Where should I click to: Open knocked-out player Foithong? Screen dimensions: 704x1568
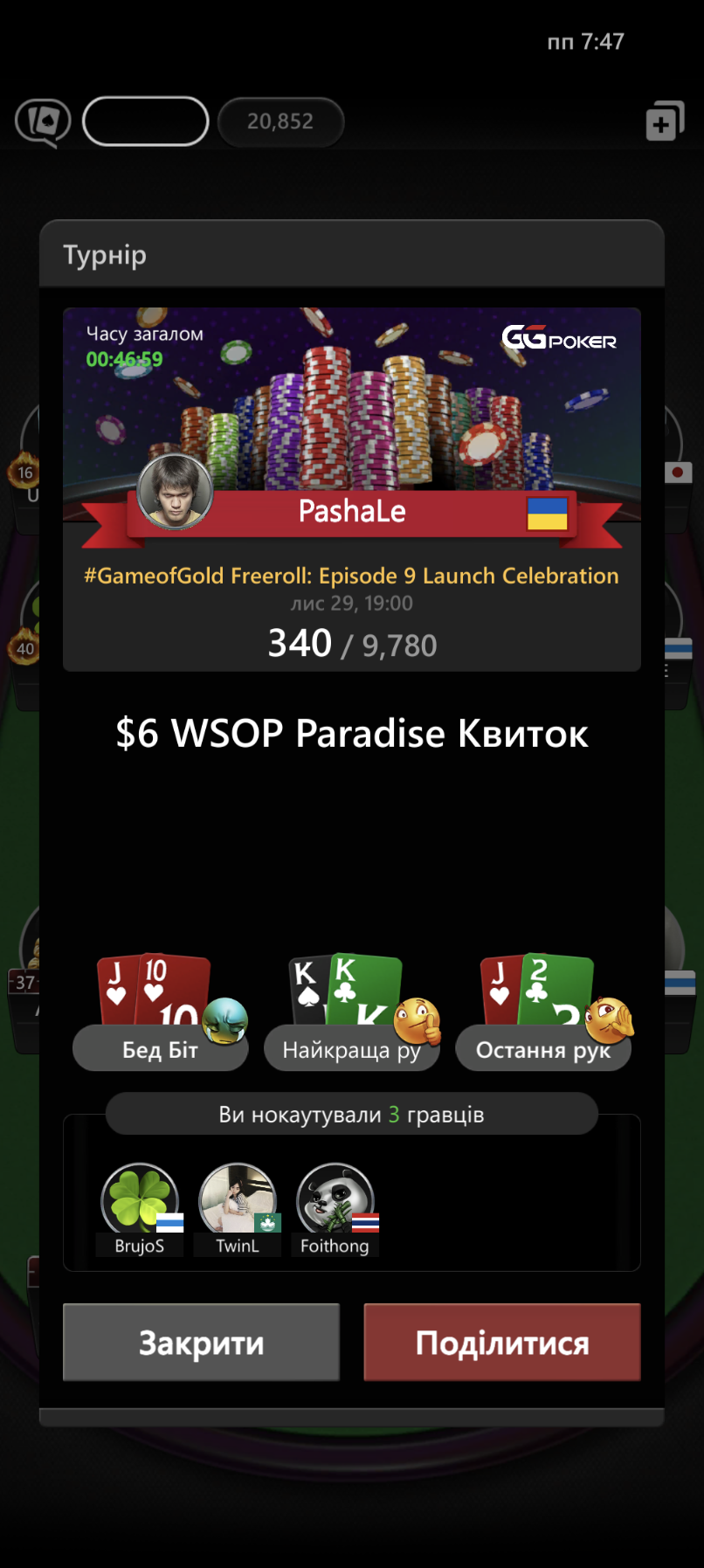click(x=335, y=1209)
